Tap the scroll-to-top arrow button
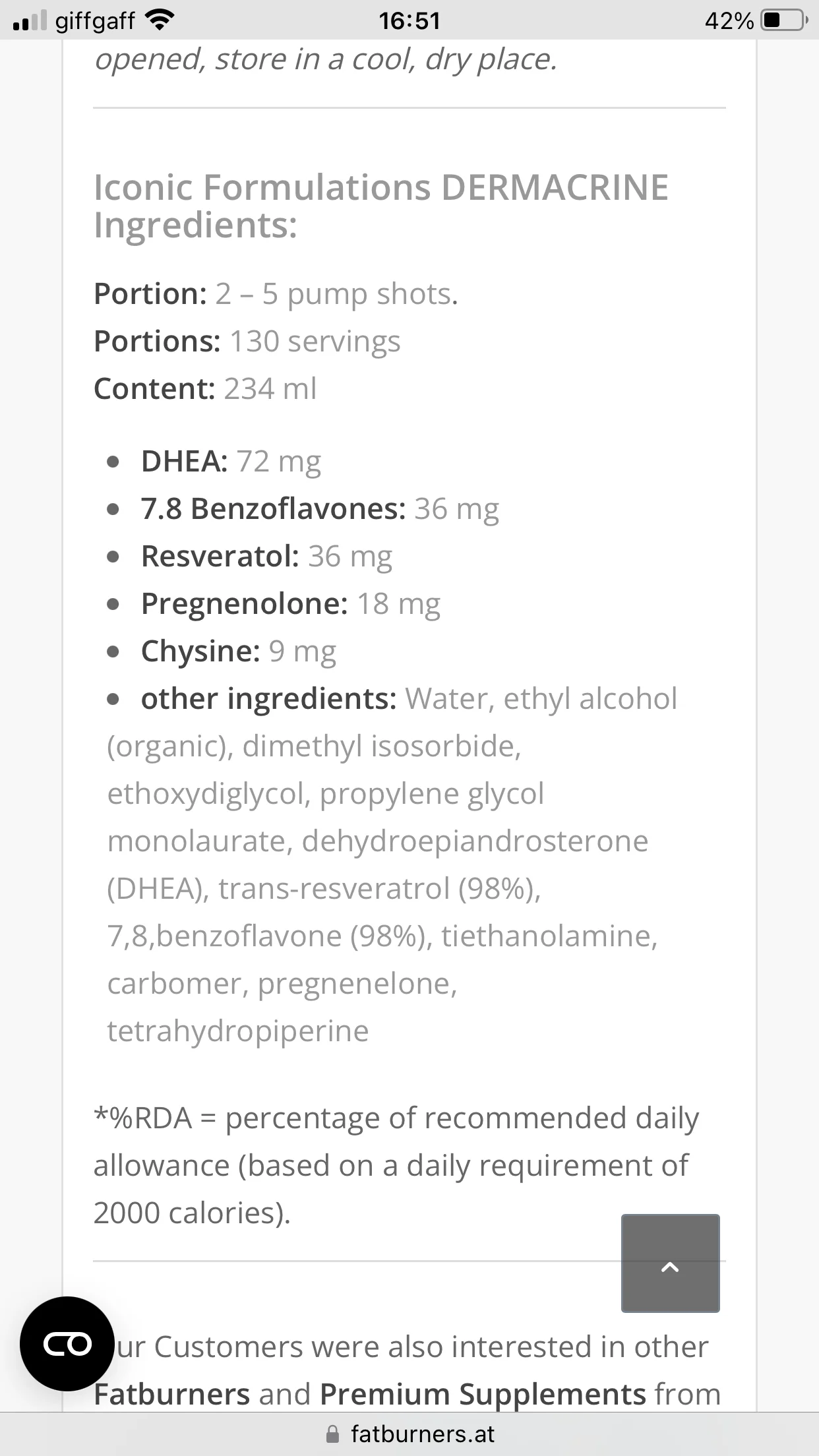 point(670,1263)
